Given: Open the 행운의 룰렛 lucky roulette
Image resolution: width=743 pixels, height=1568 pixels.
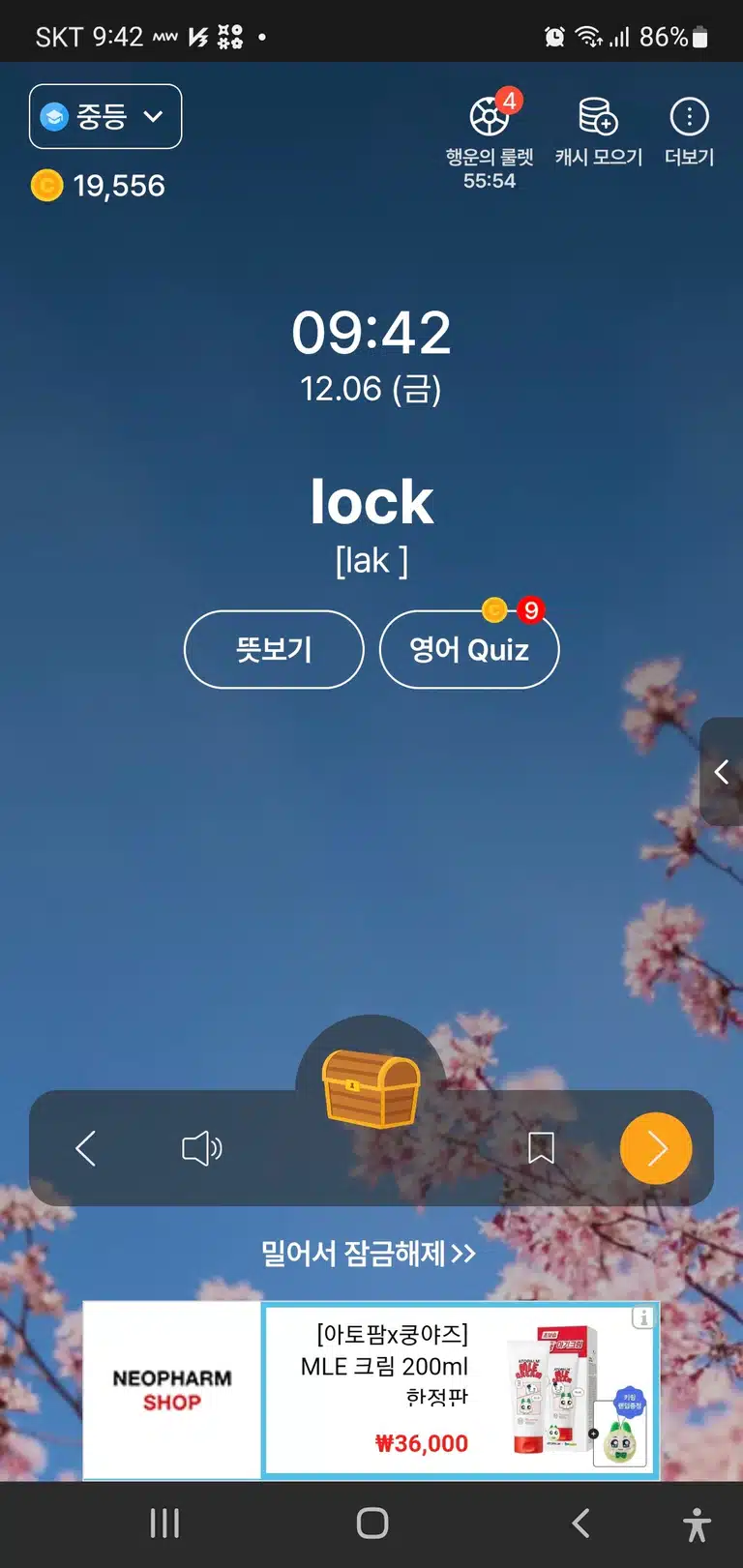Looking at the screenshot, I should point(490,139).
